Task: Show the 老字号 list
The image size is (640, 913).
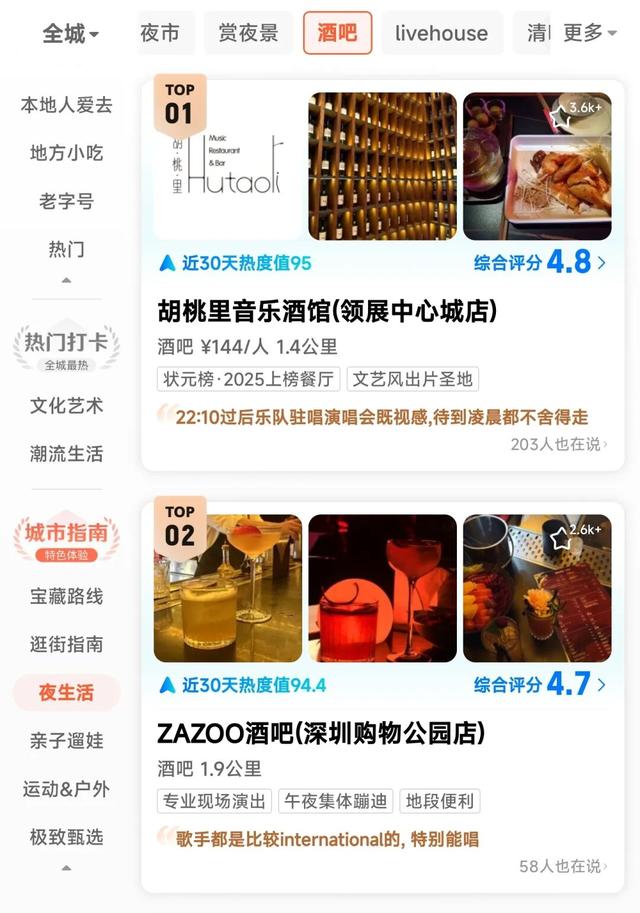Action: tap(66, 201)
